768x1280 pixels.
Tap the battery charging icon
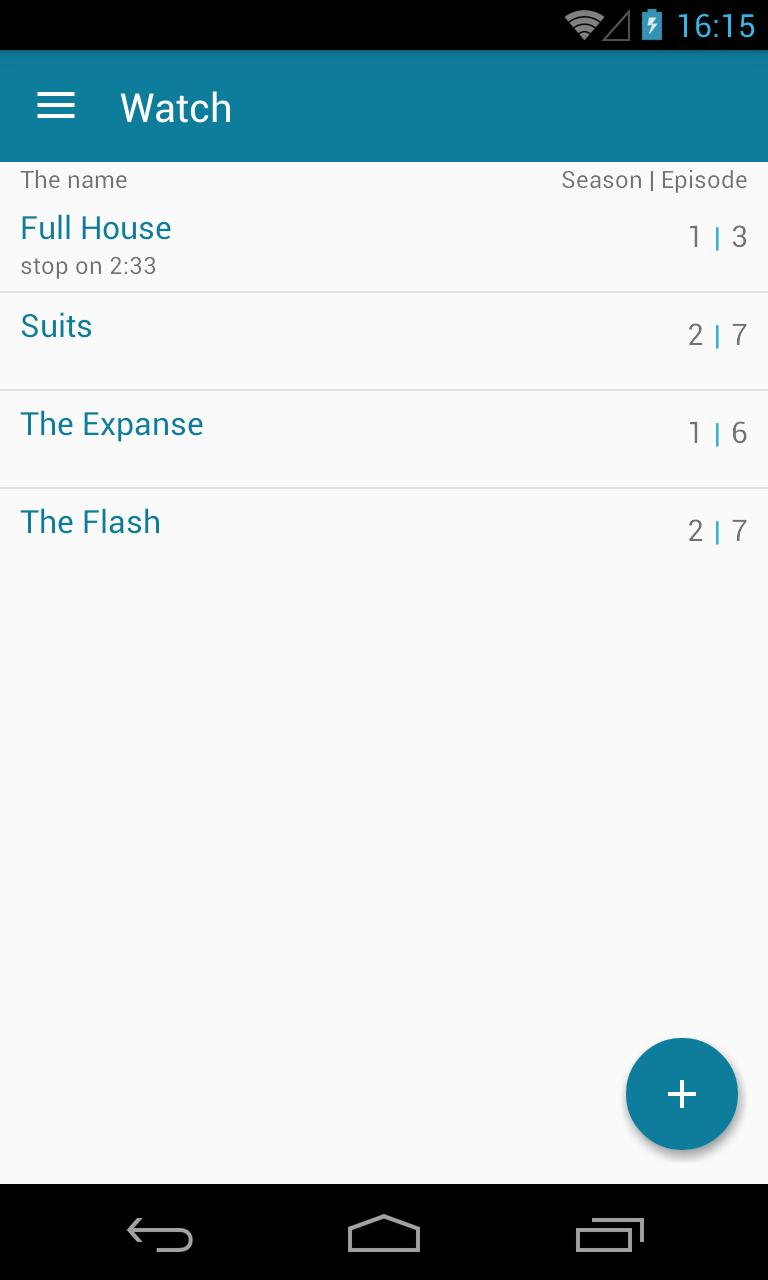pyautogui.click(x=651, y=24)
